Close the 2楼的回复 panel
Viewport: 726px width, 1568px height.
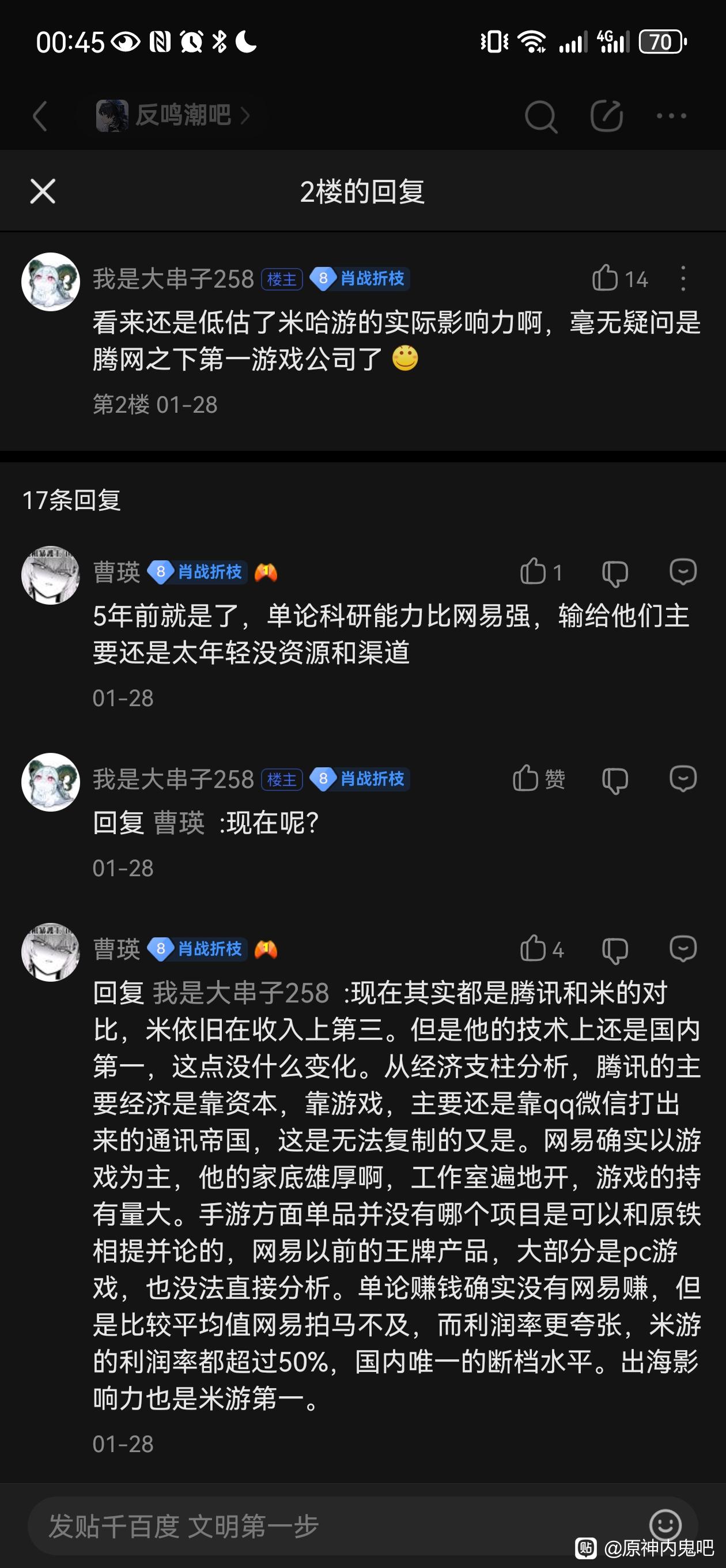coord(43,191)
